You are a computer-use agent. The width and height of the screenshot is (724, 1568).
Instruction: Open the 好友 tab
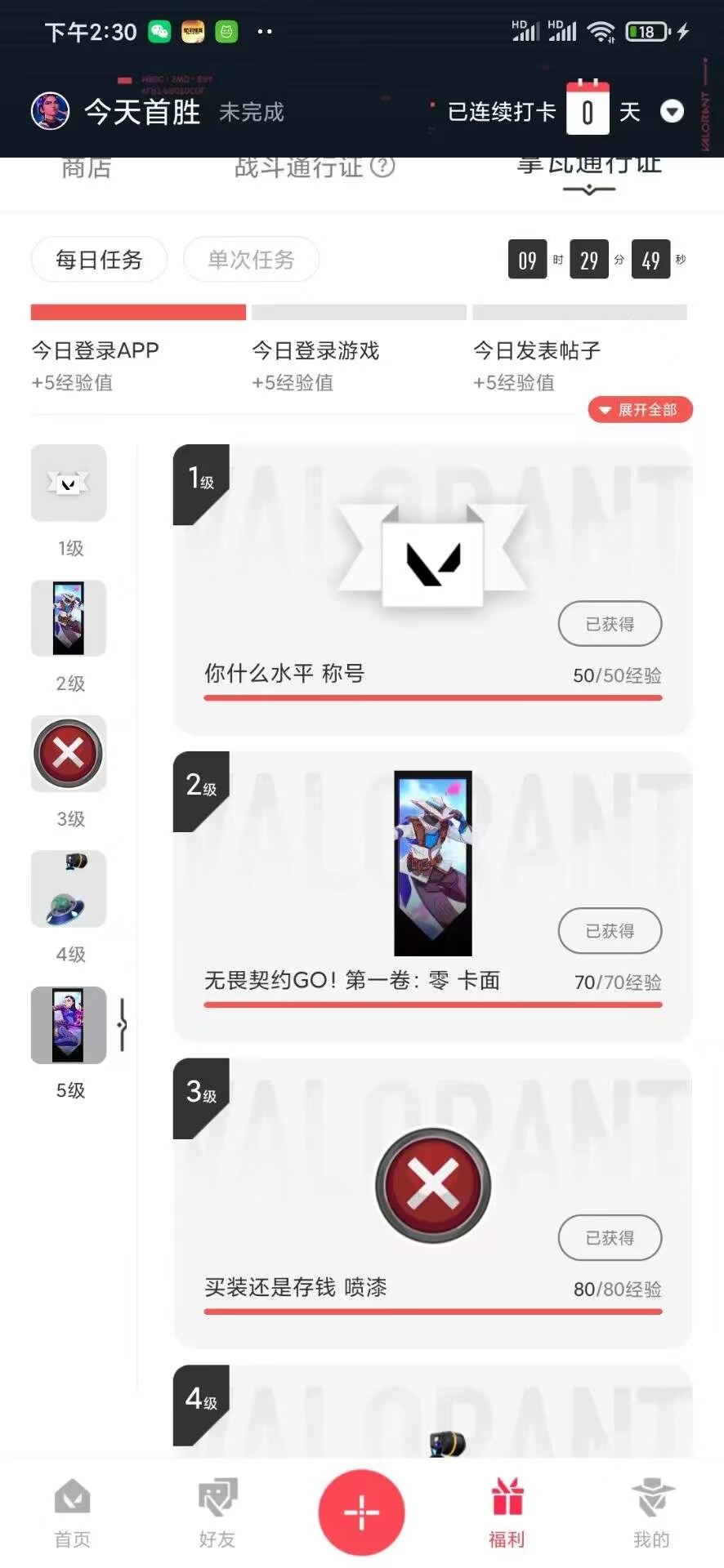(217, 1513)
